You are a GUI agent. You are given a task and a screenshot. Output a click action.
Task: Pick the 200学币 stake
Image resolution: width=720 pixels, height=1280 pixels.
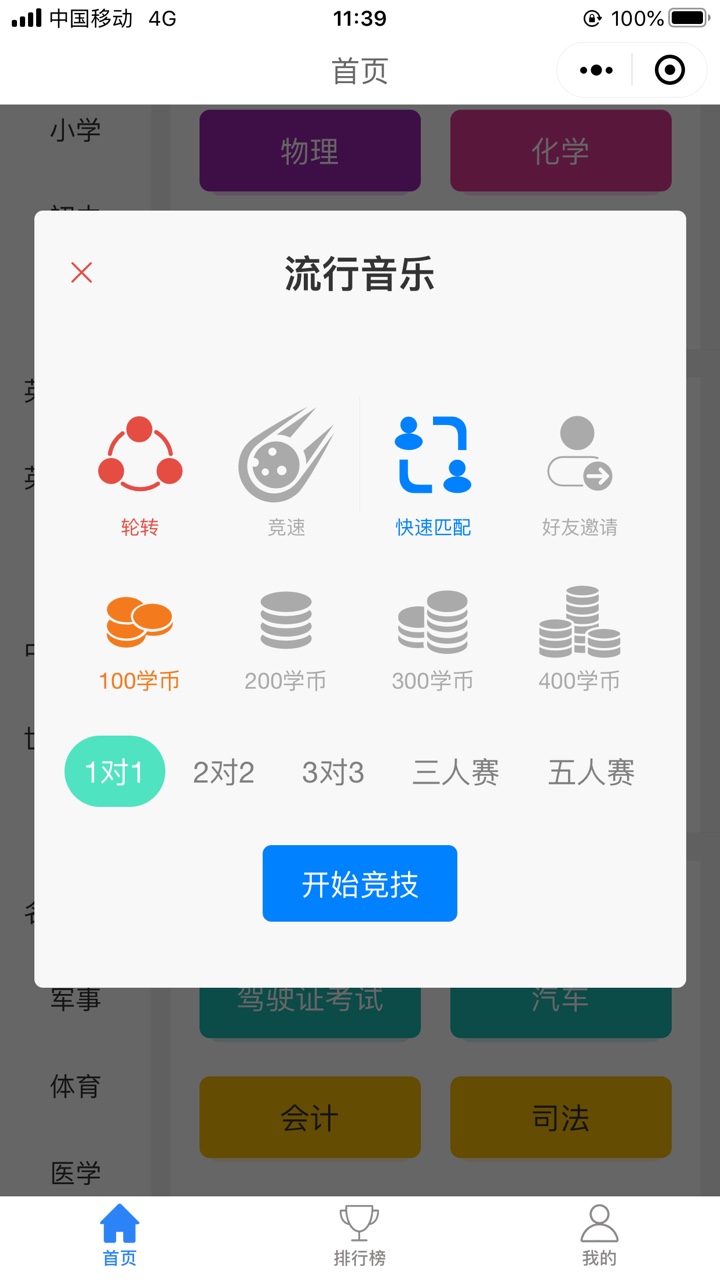click(286, 640)
